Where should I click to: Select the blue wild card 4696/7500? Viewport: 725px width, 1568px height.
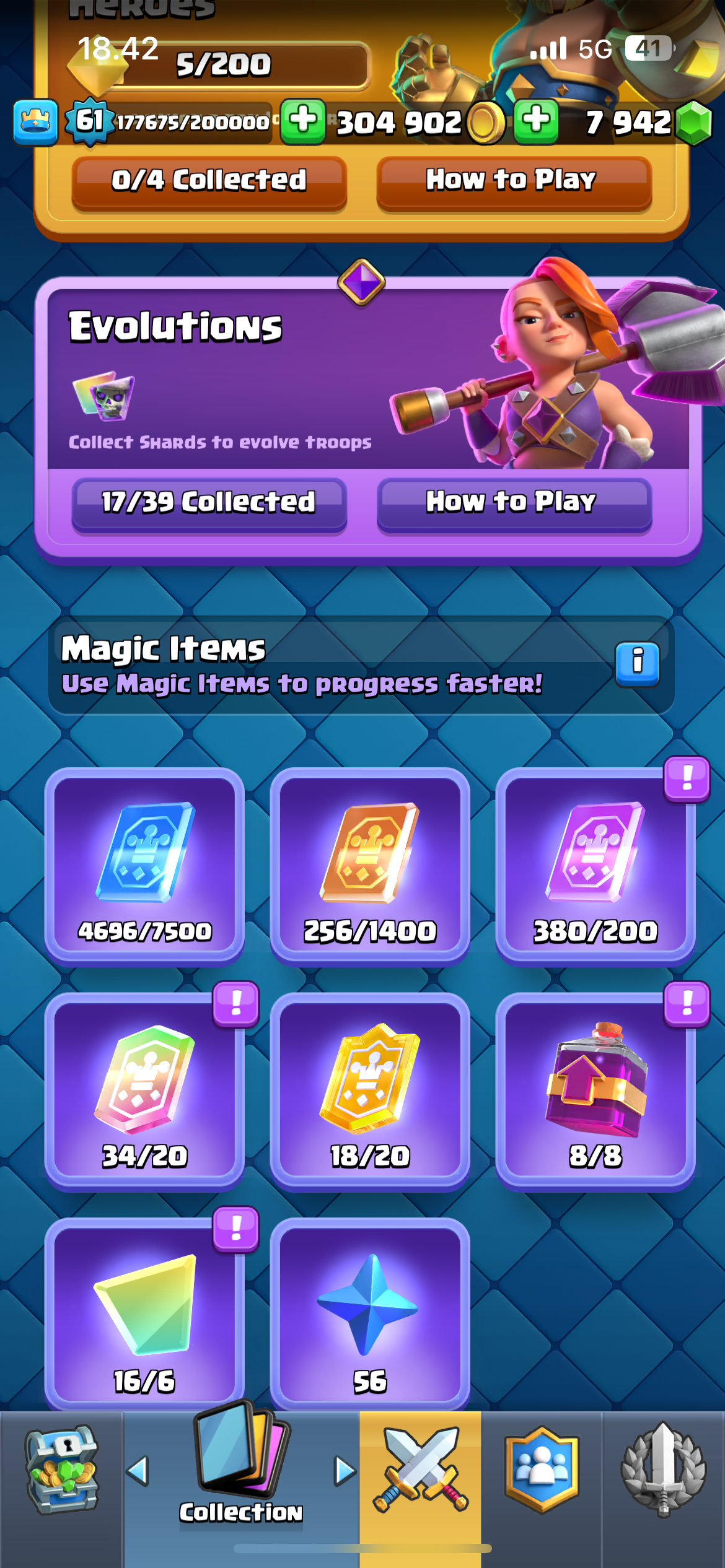click(x=144, y=865)
